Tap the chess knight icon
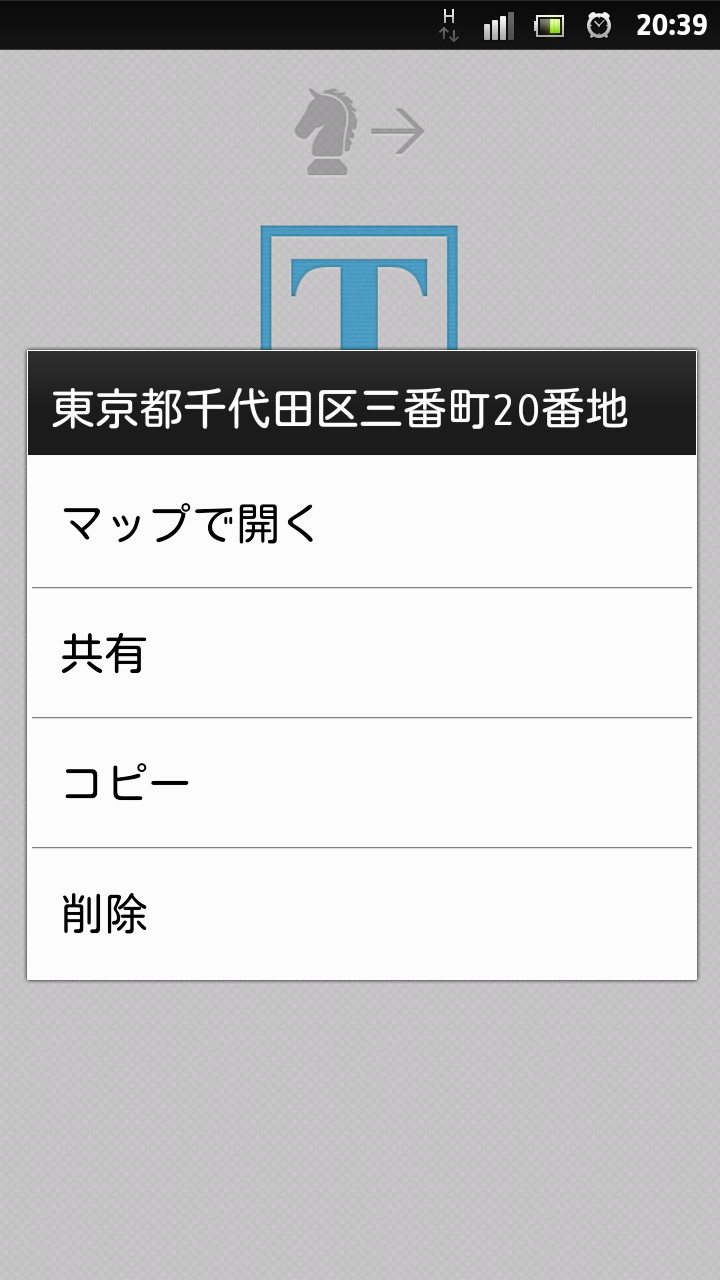 [325, 128]
